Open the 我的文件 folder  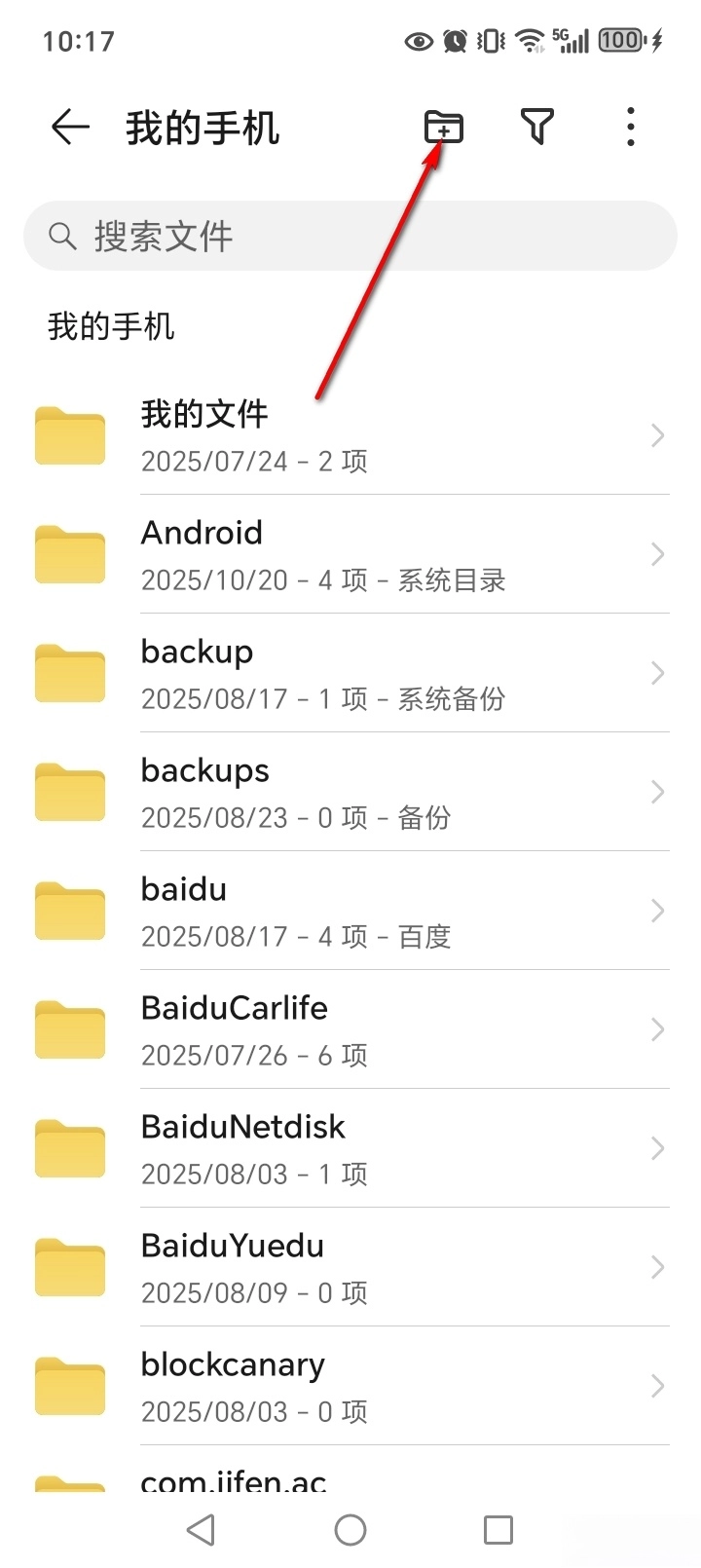pyautogui.click(x=350, y=435)
